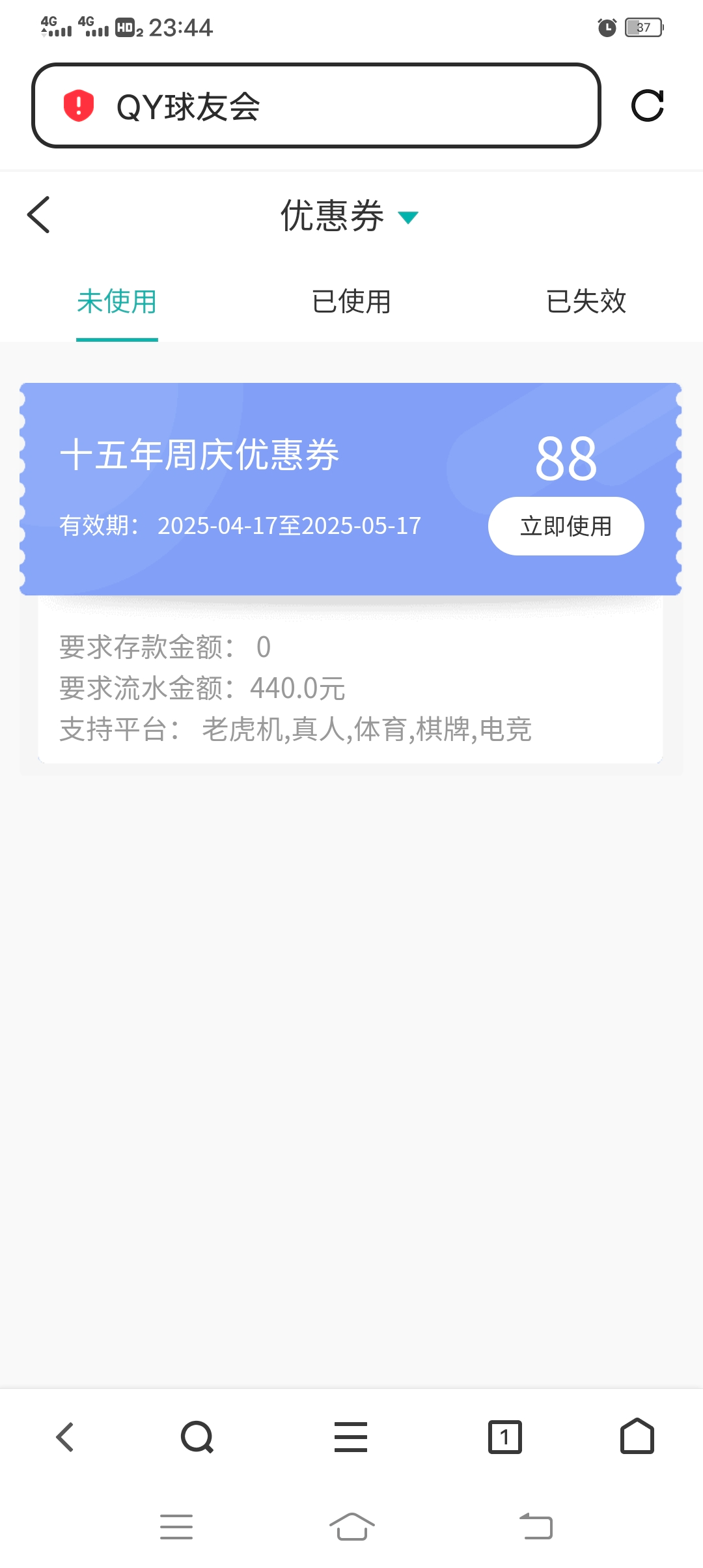Select the 未使用 tab
This screenshot has height=1568, width=703.
point(117,301)
